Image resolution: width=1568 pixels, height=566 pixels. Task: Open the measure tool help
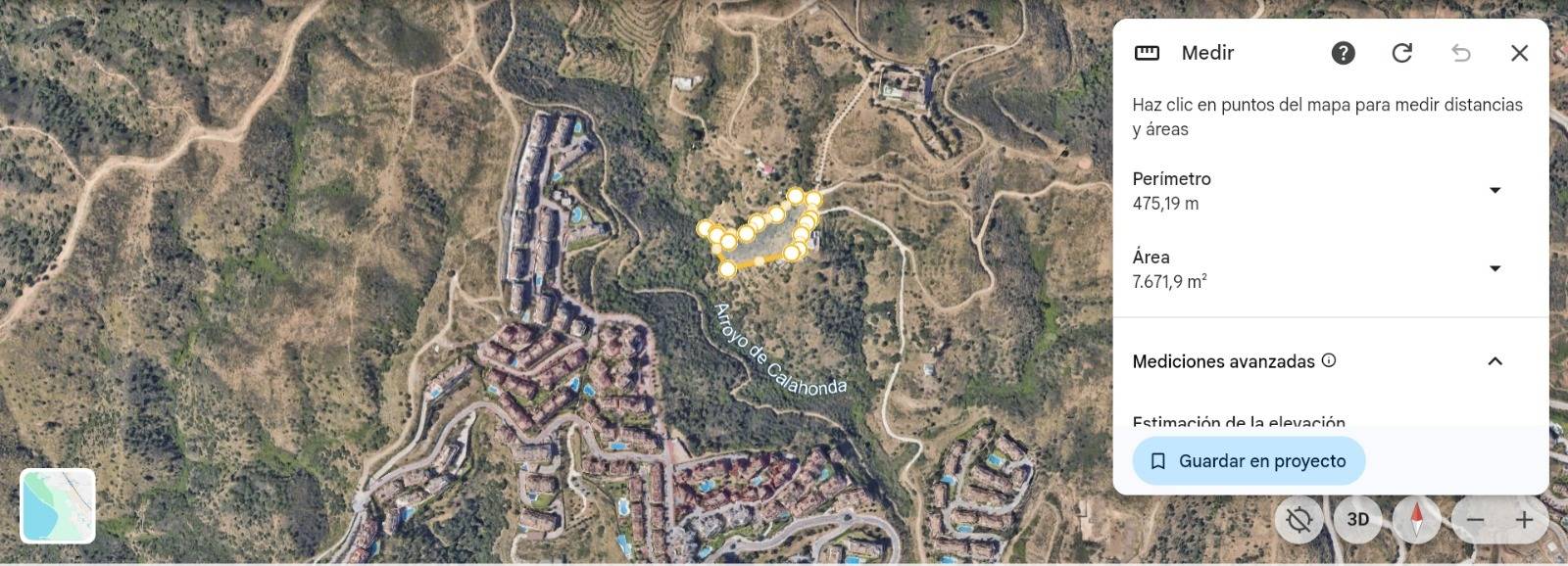click(x=1343, y=53)
